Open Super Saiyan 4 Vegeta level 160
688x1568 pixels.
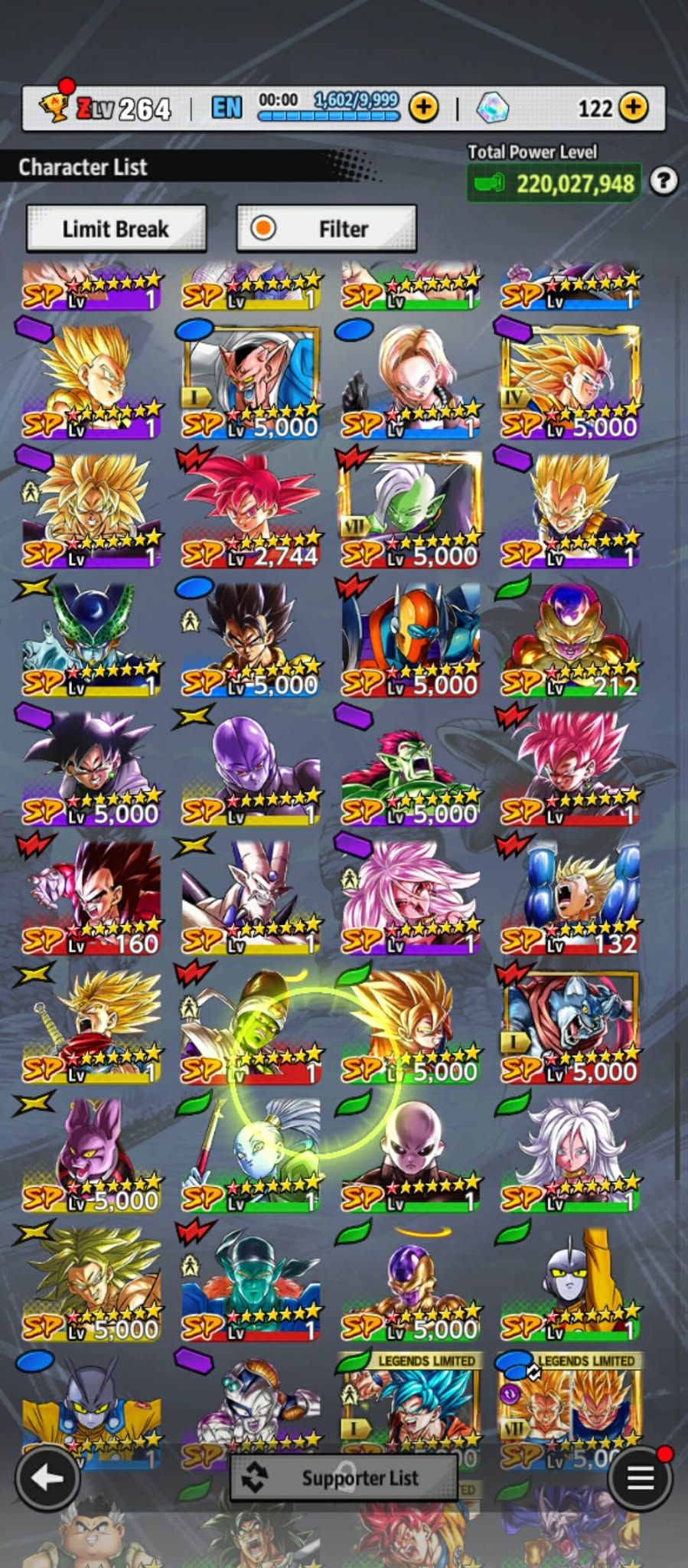(92, 896)
